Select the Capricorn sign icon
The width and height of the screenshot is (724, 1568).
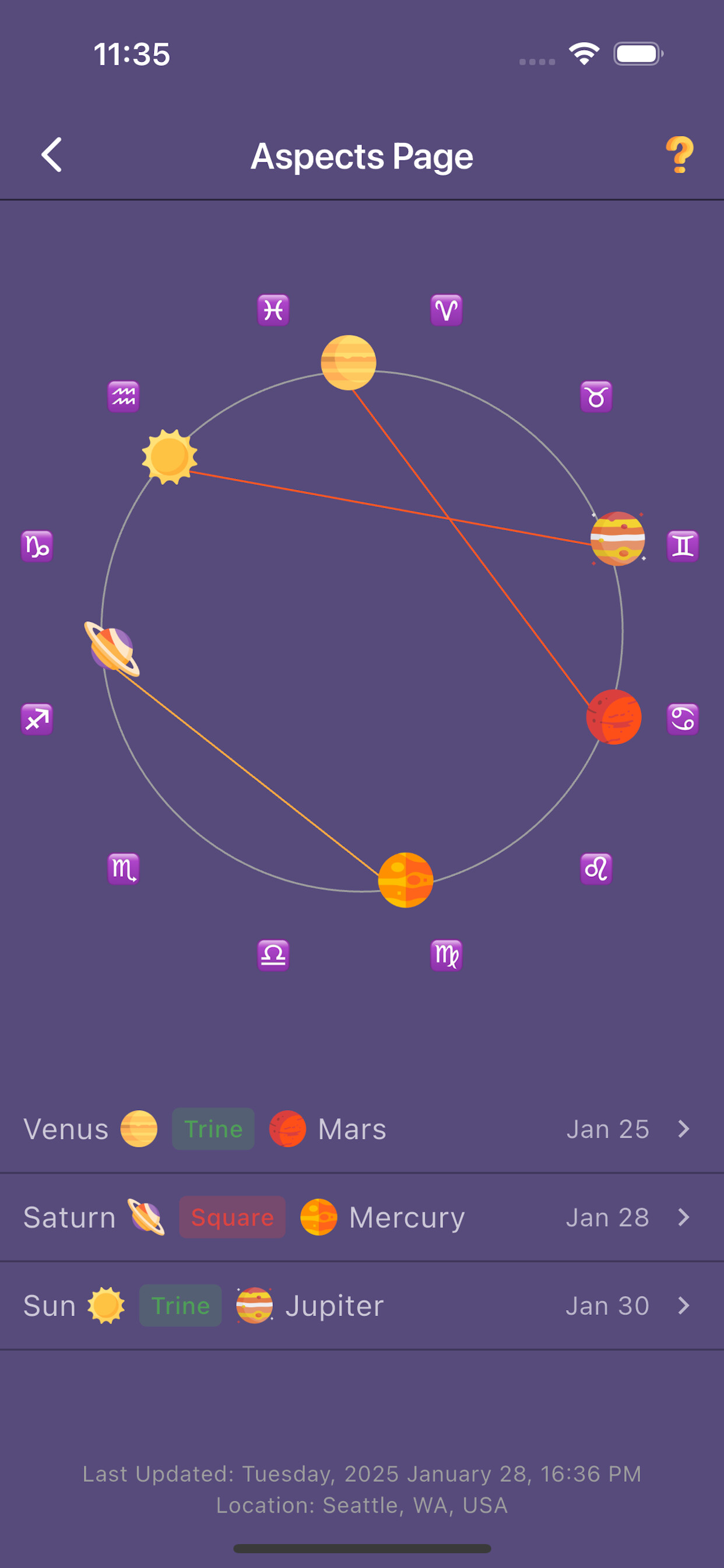click(x=38, y=547)
